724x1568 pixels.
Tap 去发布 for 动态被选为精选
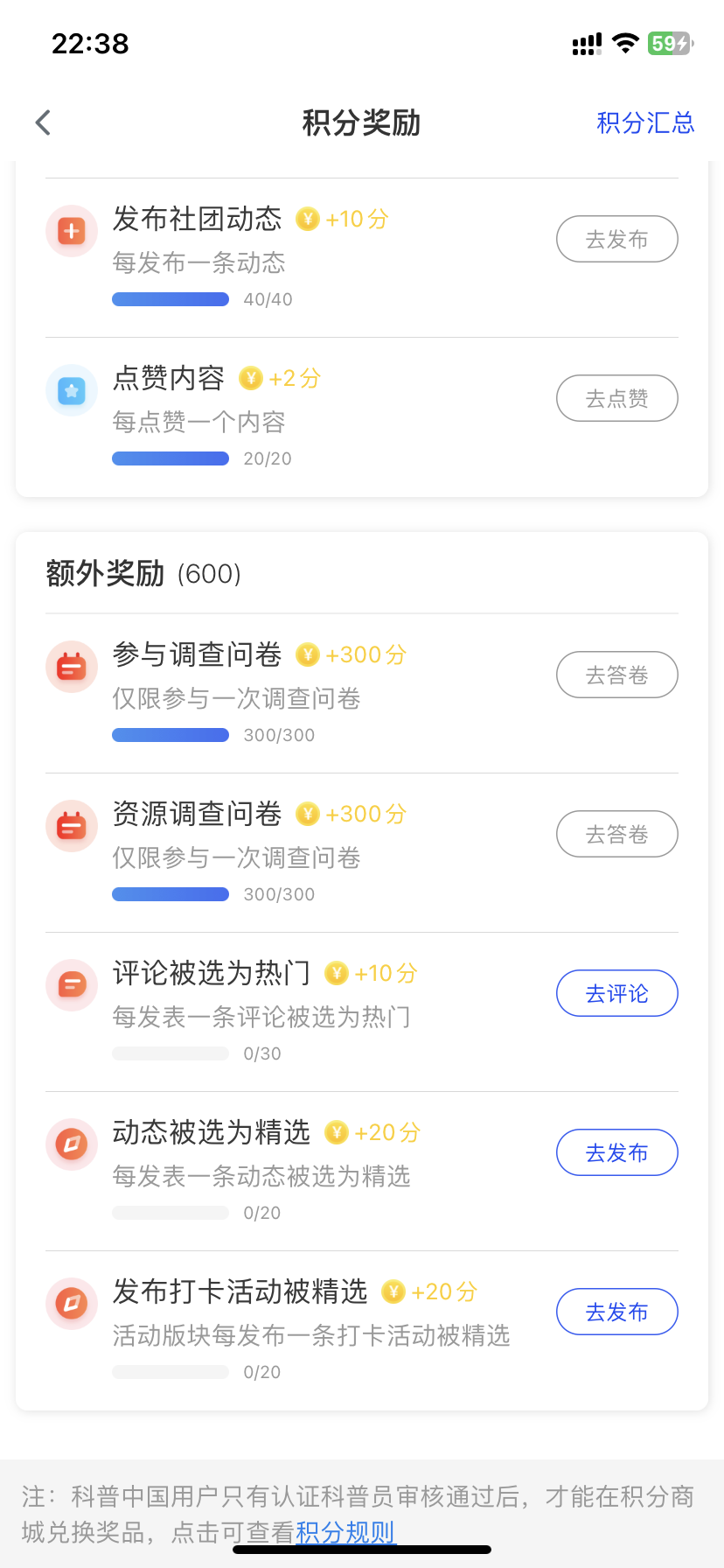coord(617,1152)
